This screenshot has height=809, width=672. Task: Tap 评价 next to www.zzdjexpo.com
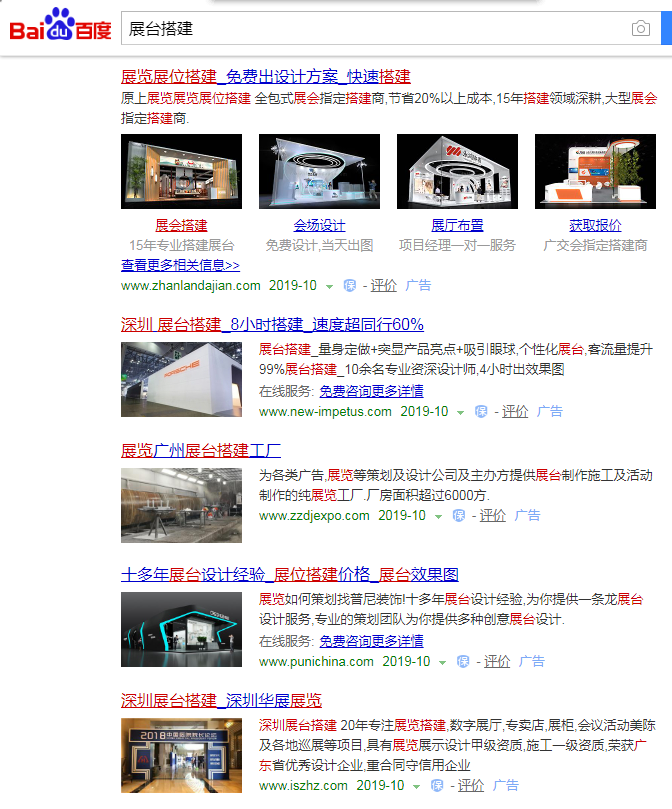click(x=493, y=515)
